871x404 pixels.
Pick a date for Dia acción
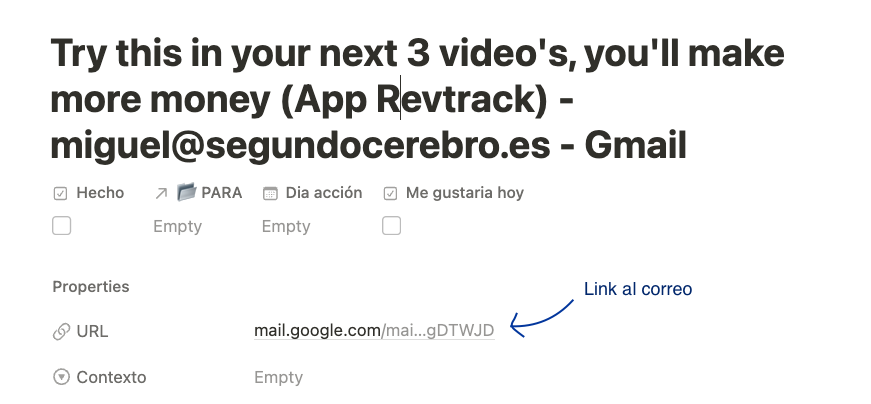[286, 226]
